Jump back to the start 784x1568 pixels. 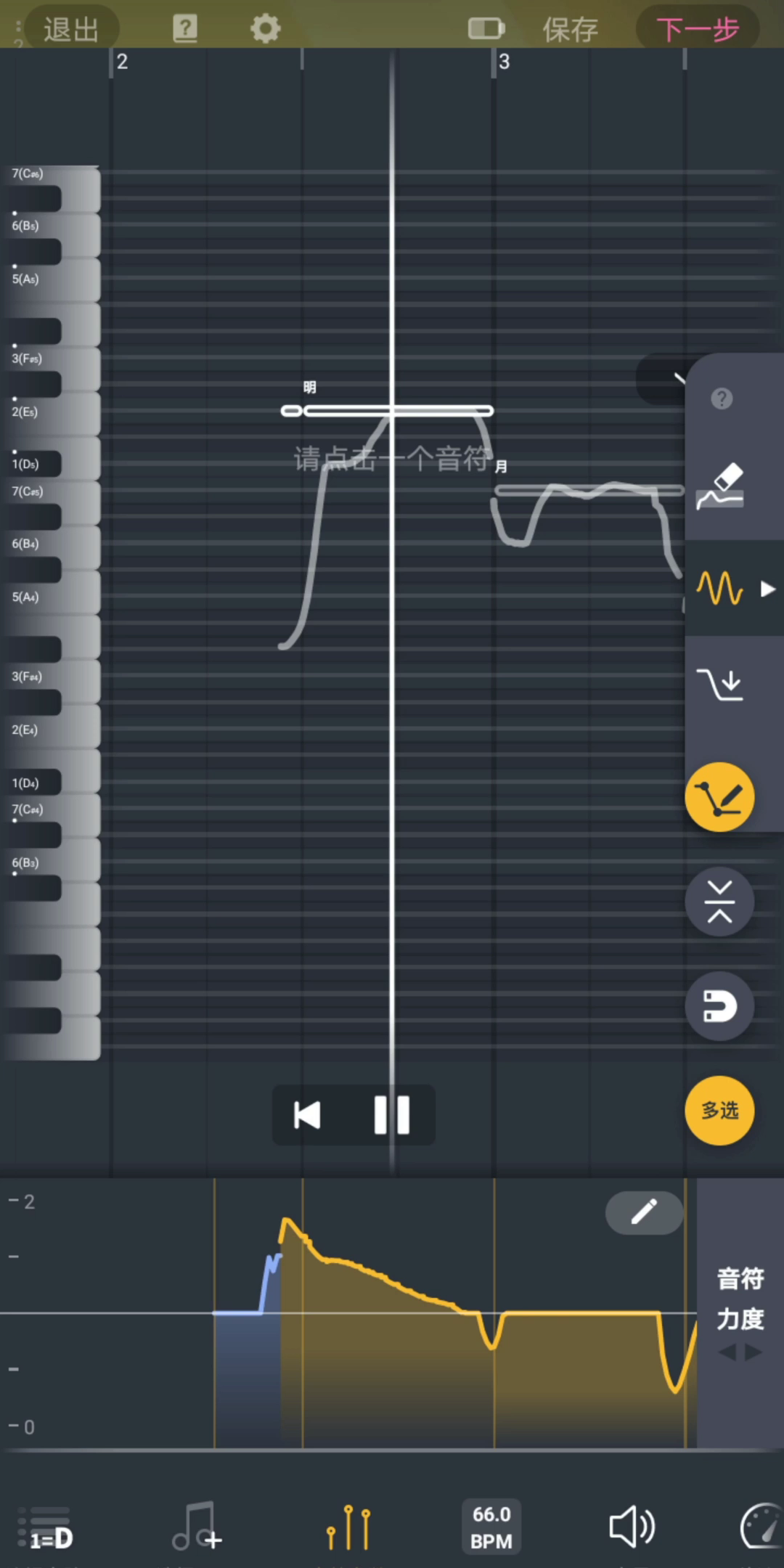click(307, 1115)
